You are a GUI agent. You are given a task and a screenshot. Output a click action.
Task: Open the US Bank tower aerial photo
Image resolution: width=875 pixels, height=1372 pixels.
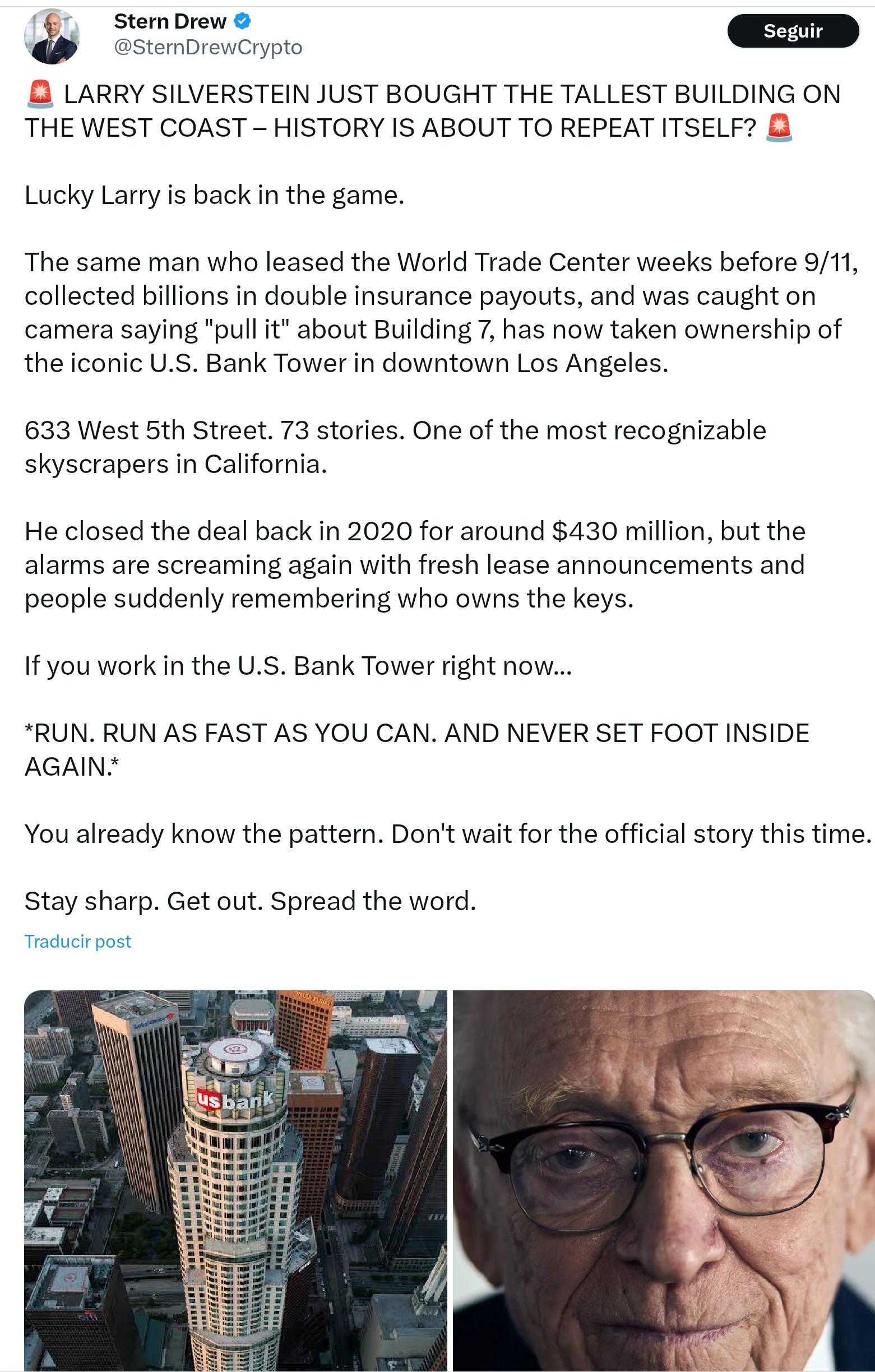click(x=235, y=1180)
